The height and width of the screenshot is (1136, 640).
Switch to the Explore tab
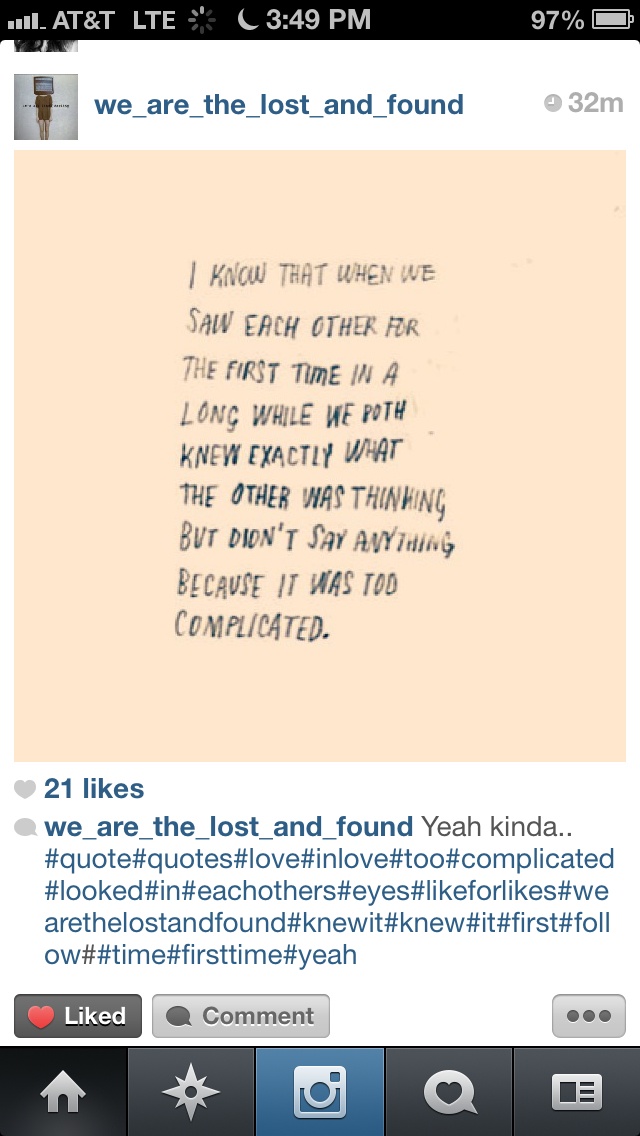pyautogui.click(x=191, y=1092)
